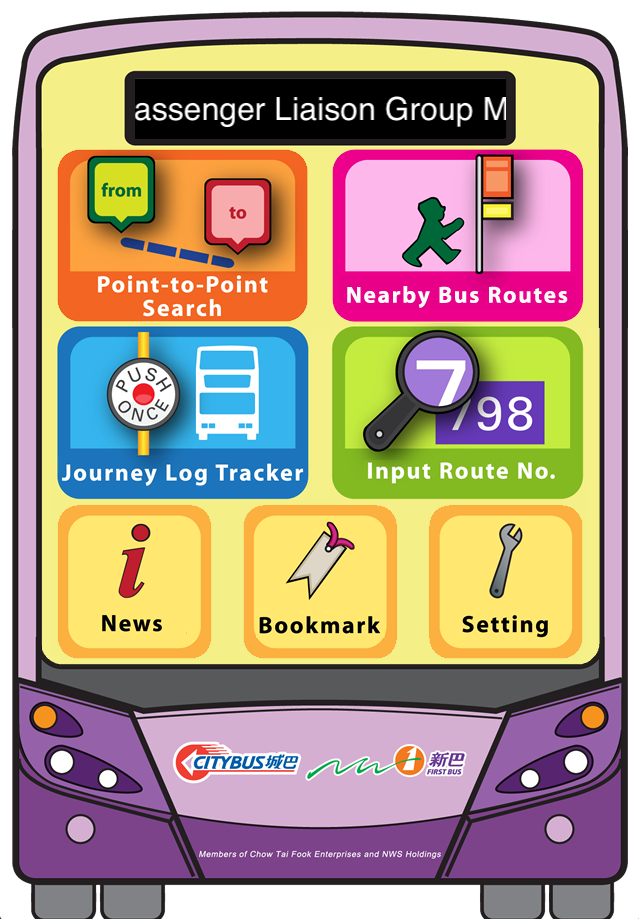Open Nearby Bus Routes
The image size is (639, 919).
click(457, 236)
